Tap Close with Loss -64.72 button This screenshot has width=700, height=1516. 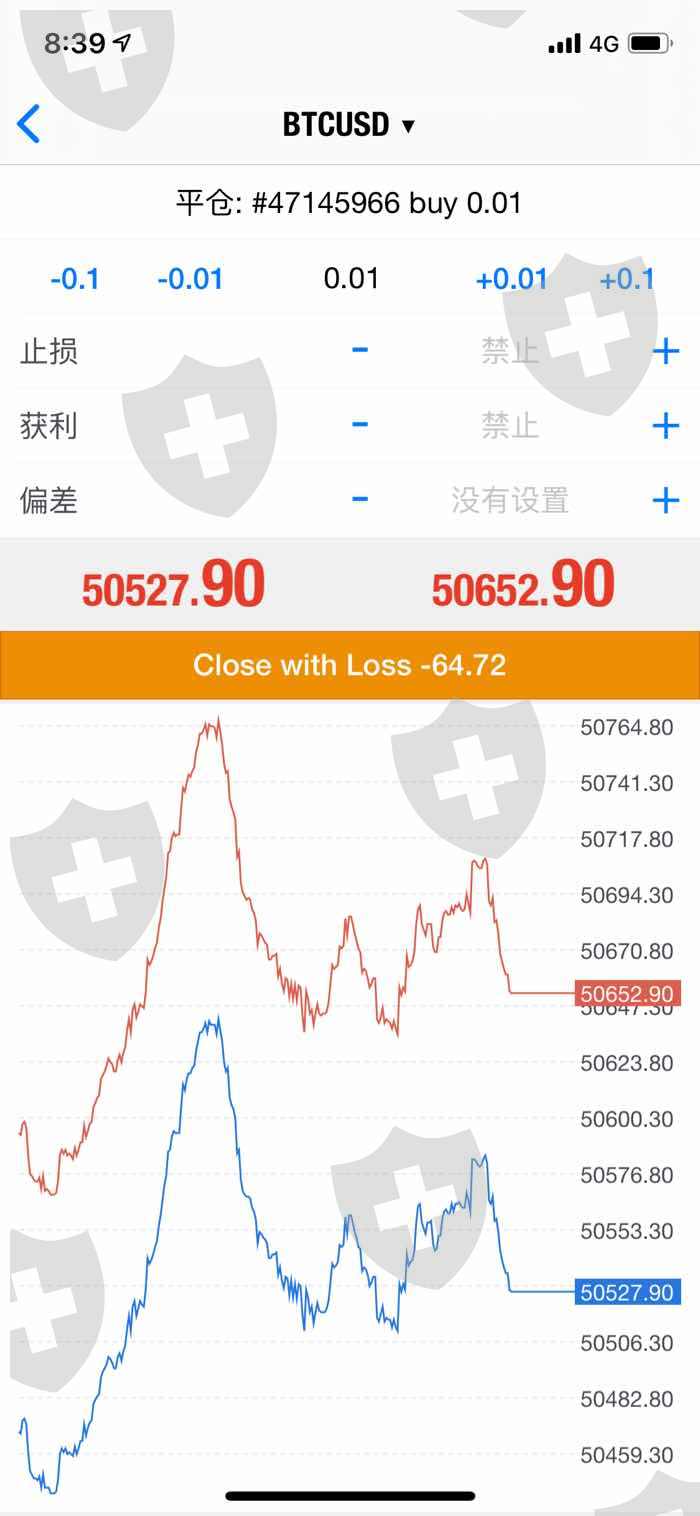click(350, 665)
